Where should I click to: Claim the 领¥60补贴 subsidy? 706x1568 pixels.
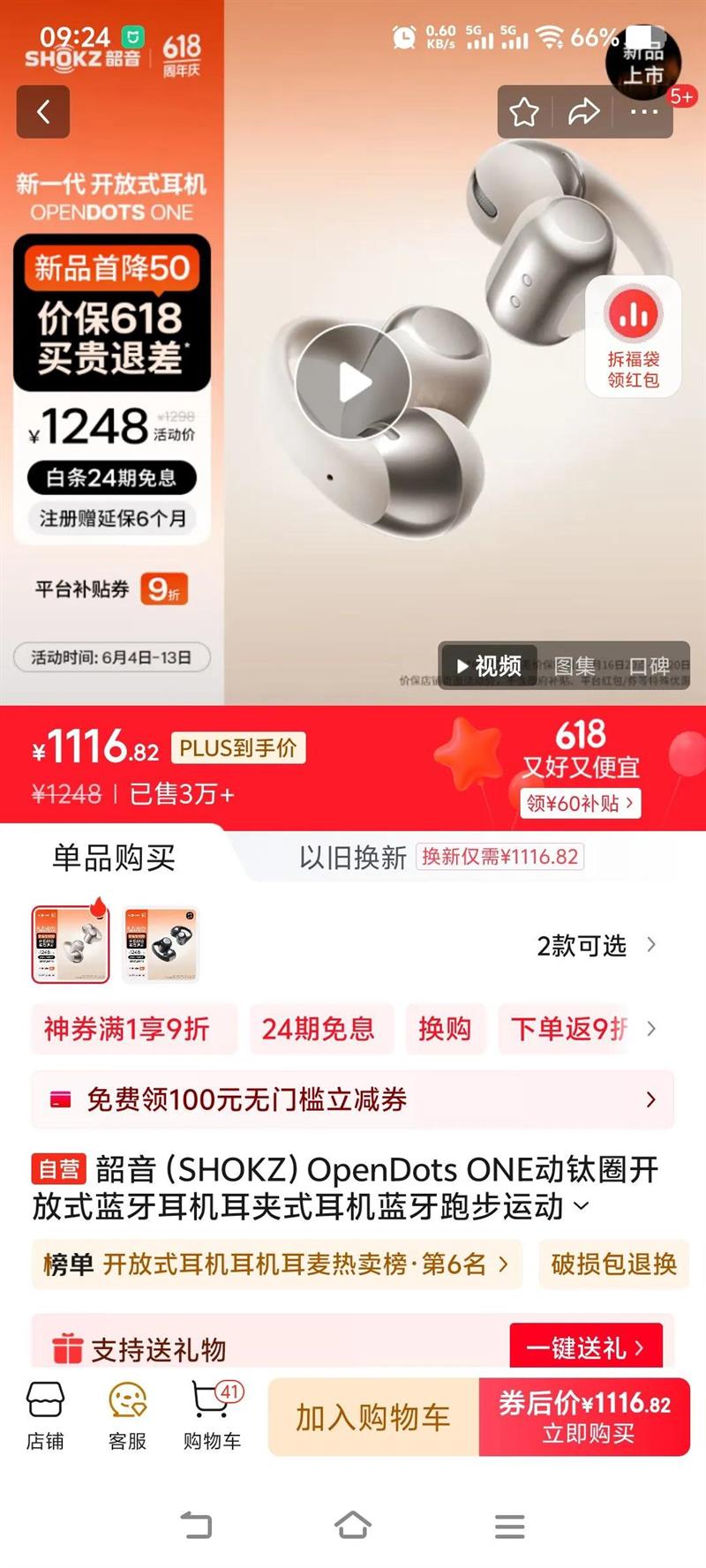pyautogui.click(x=580, y=803)
